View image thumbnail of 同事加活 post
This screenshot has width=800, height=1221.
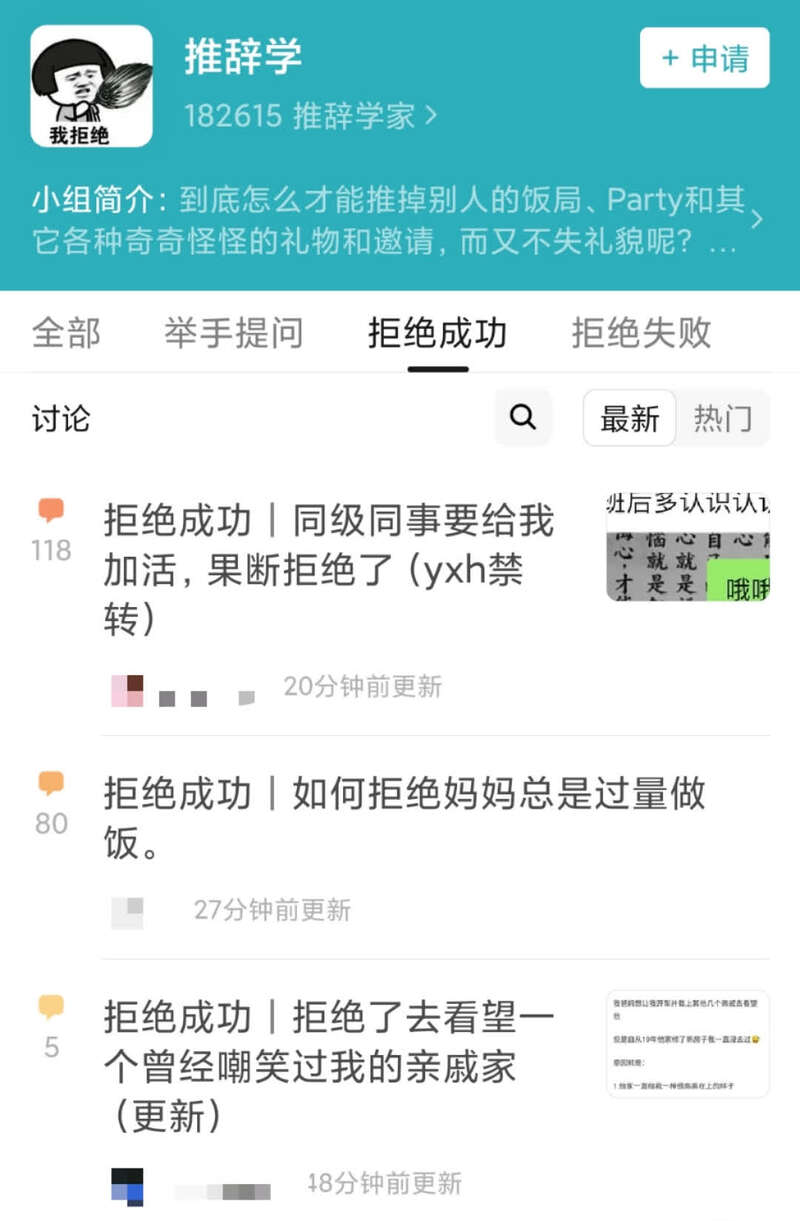click(688, 546)
